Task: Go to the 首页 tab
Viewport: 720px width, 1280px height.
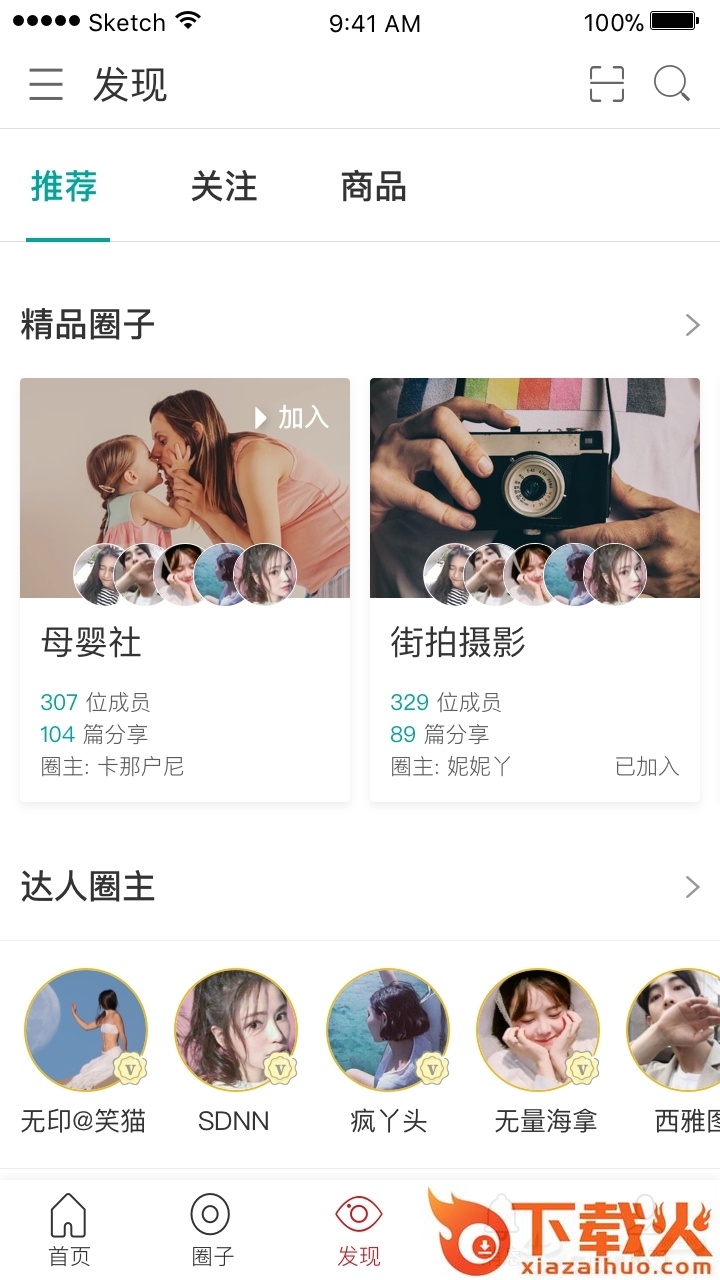Action: click(x=69, y=1230)
